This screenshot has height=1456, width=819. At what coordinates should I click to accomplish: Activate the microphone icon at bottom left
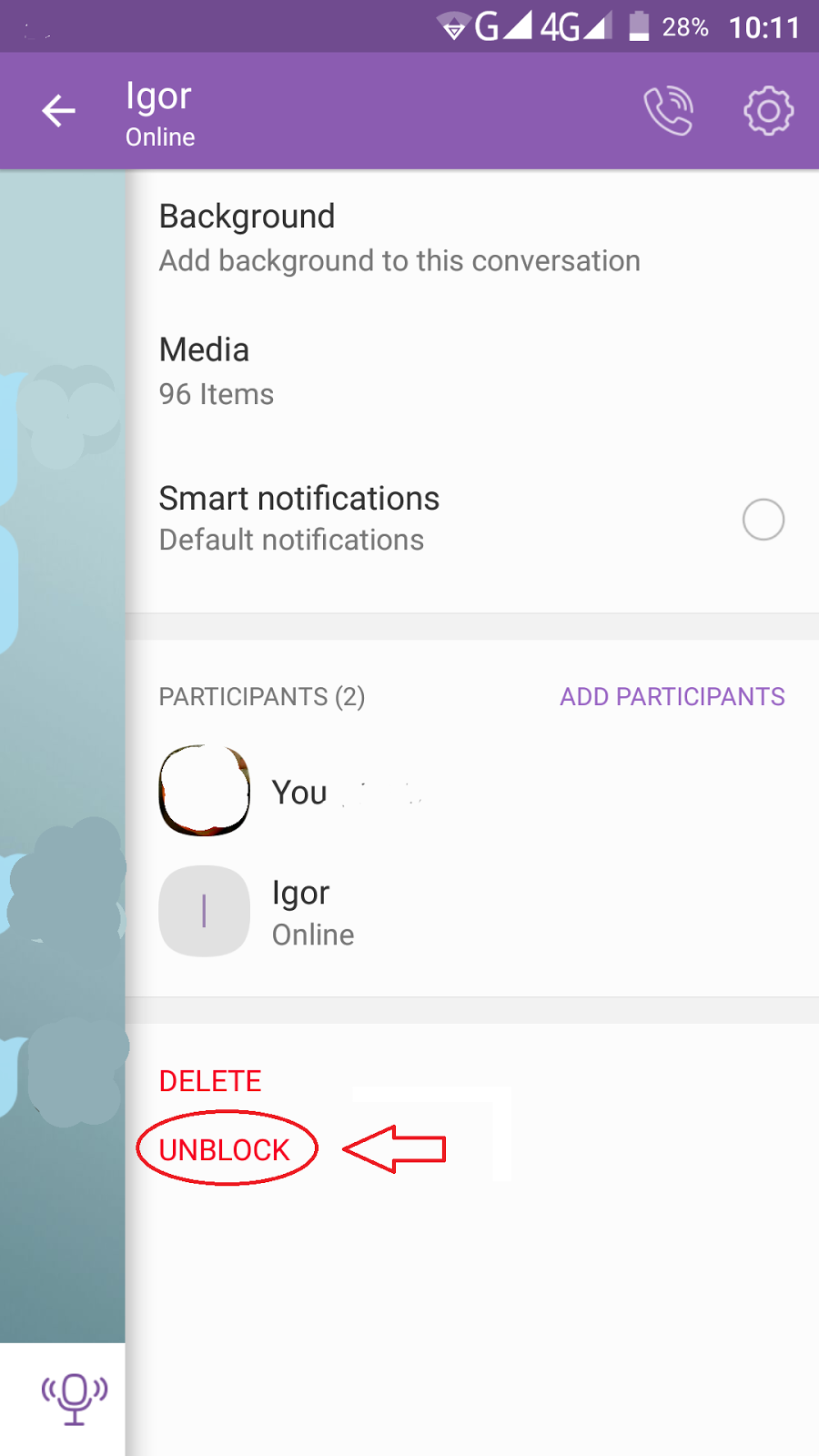(x=75, y=1397)
